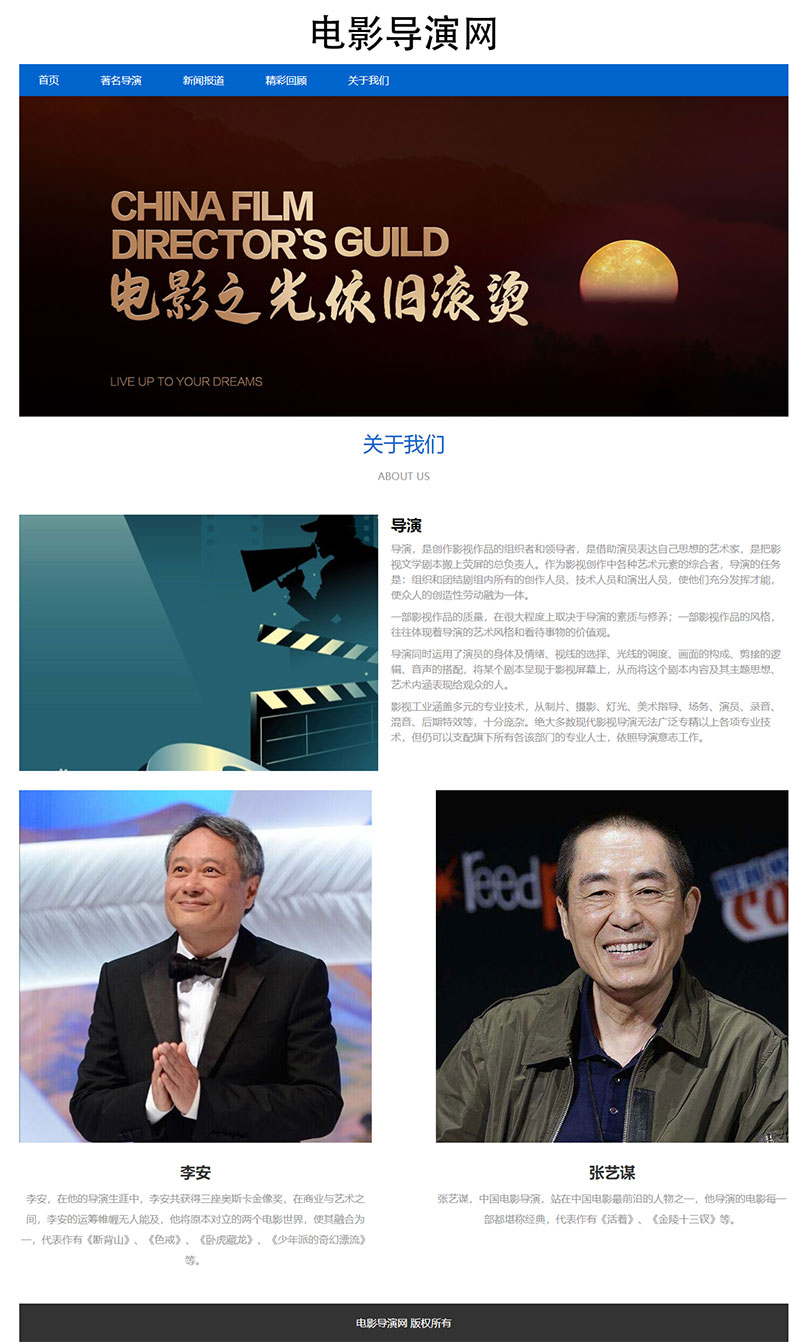800x1342 pixels.
Task: Go to 著名导演 section
Action: tap(121, 80)
